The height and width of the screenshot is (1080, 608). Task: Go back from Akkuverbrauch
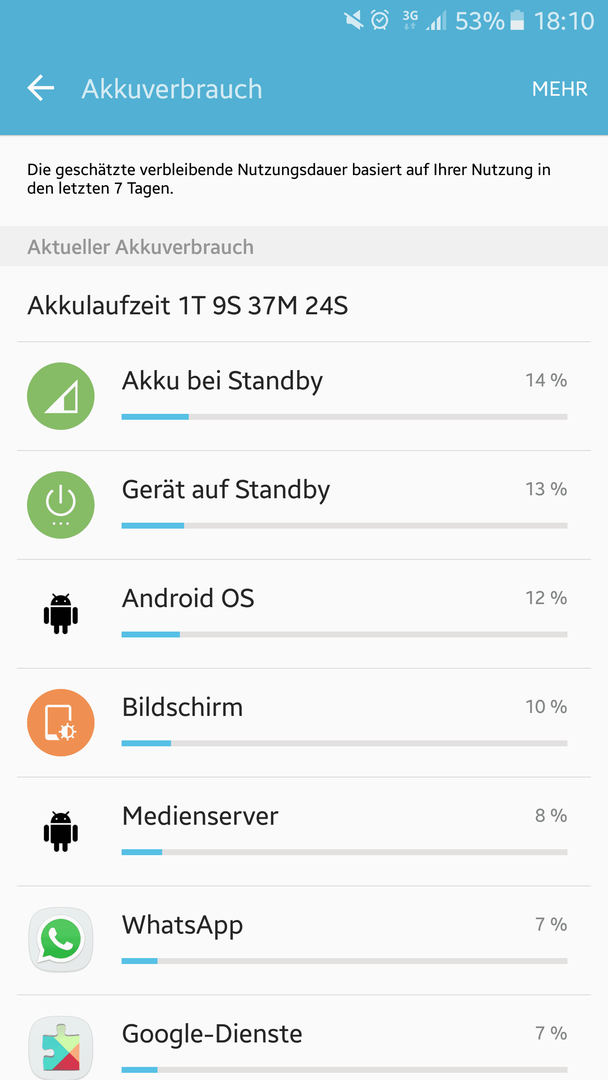(41, 89)
